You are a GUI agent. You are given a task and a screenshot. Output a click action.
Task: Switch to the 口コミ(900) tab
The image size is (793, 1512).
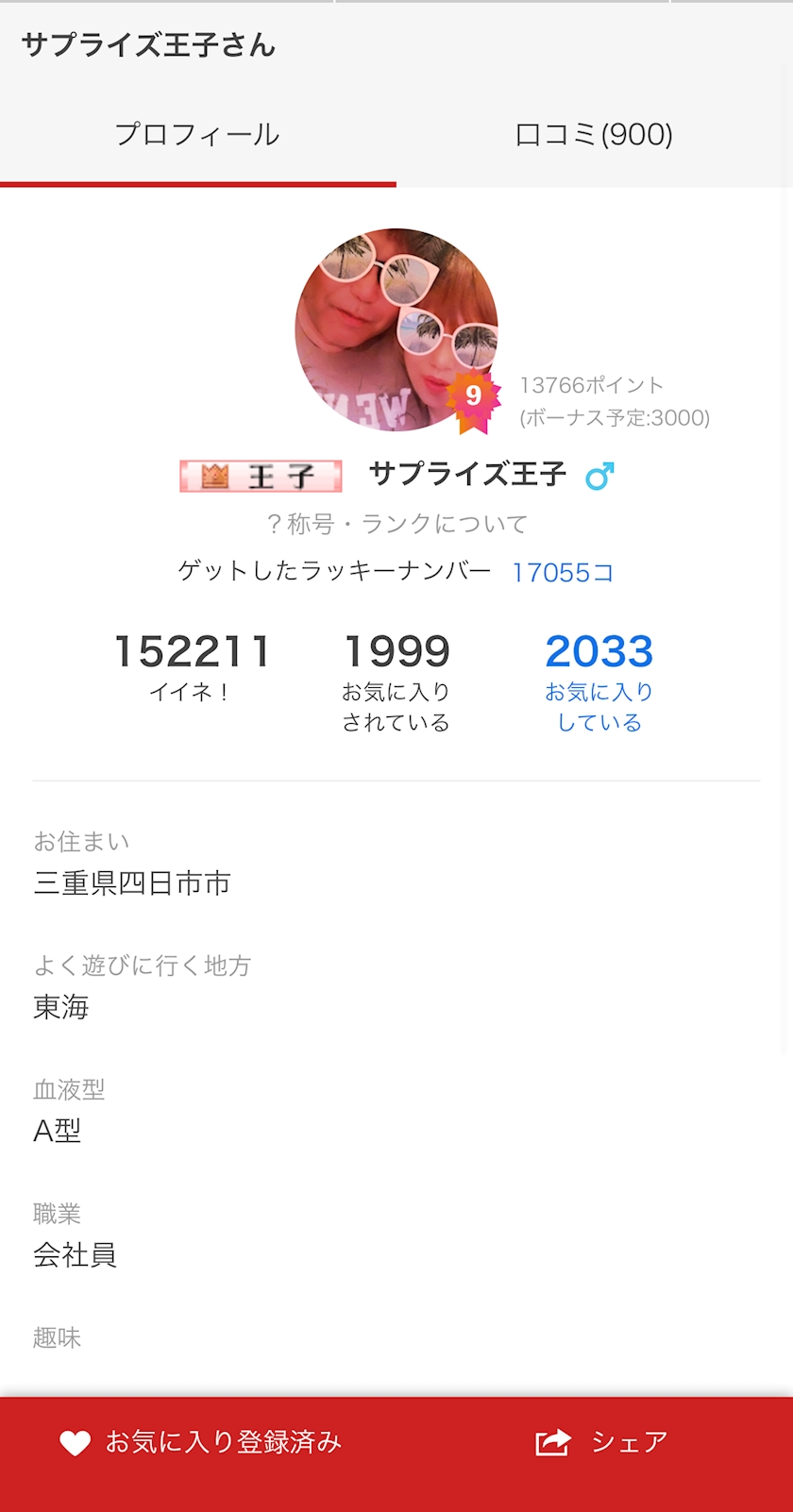[x=594, y=135]
